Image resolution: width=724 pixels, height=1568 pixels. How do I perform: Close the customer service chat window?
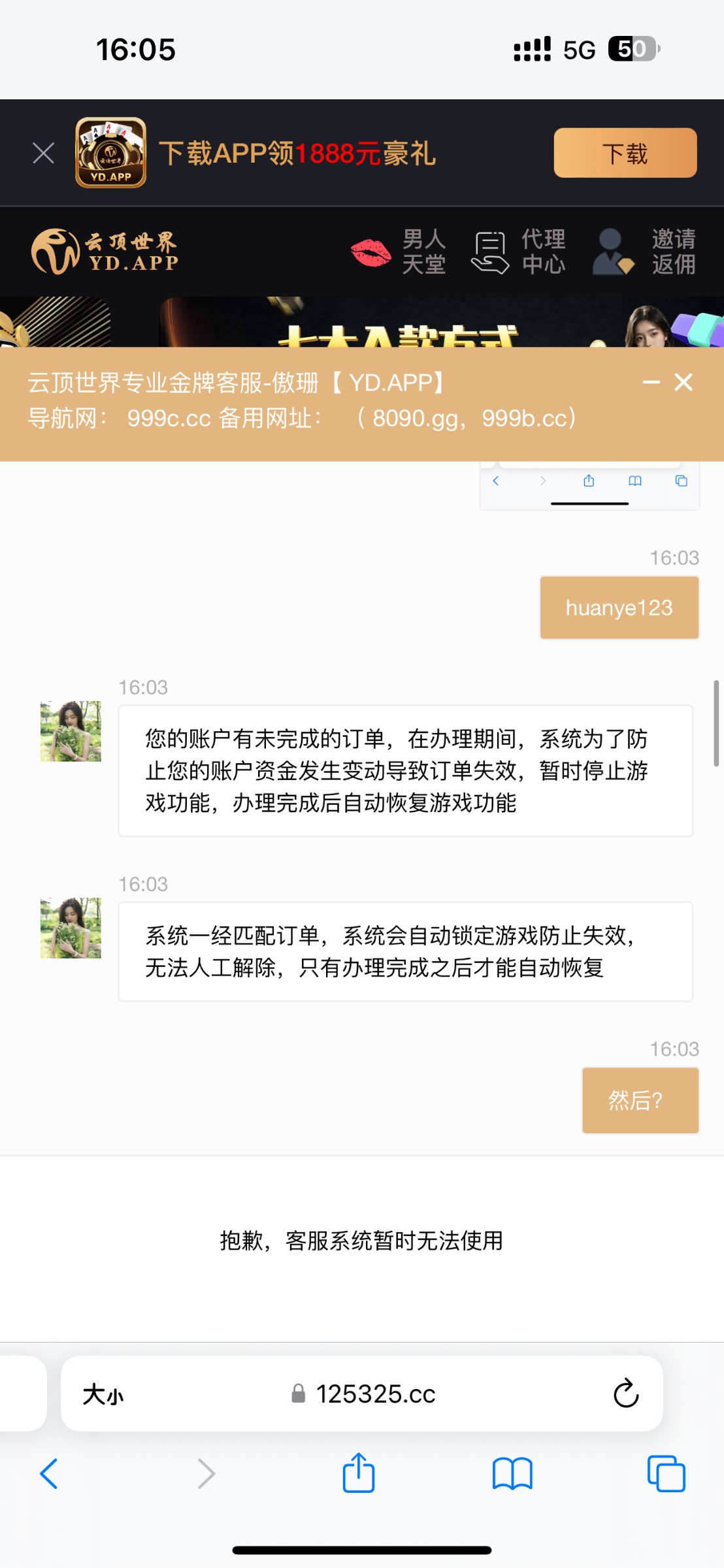point(683,382)
